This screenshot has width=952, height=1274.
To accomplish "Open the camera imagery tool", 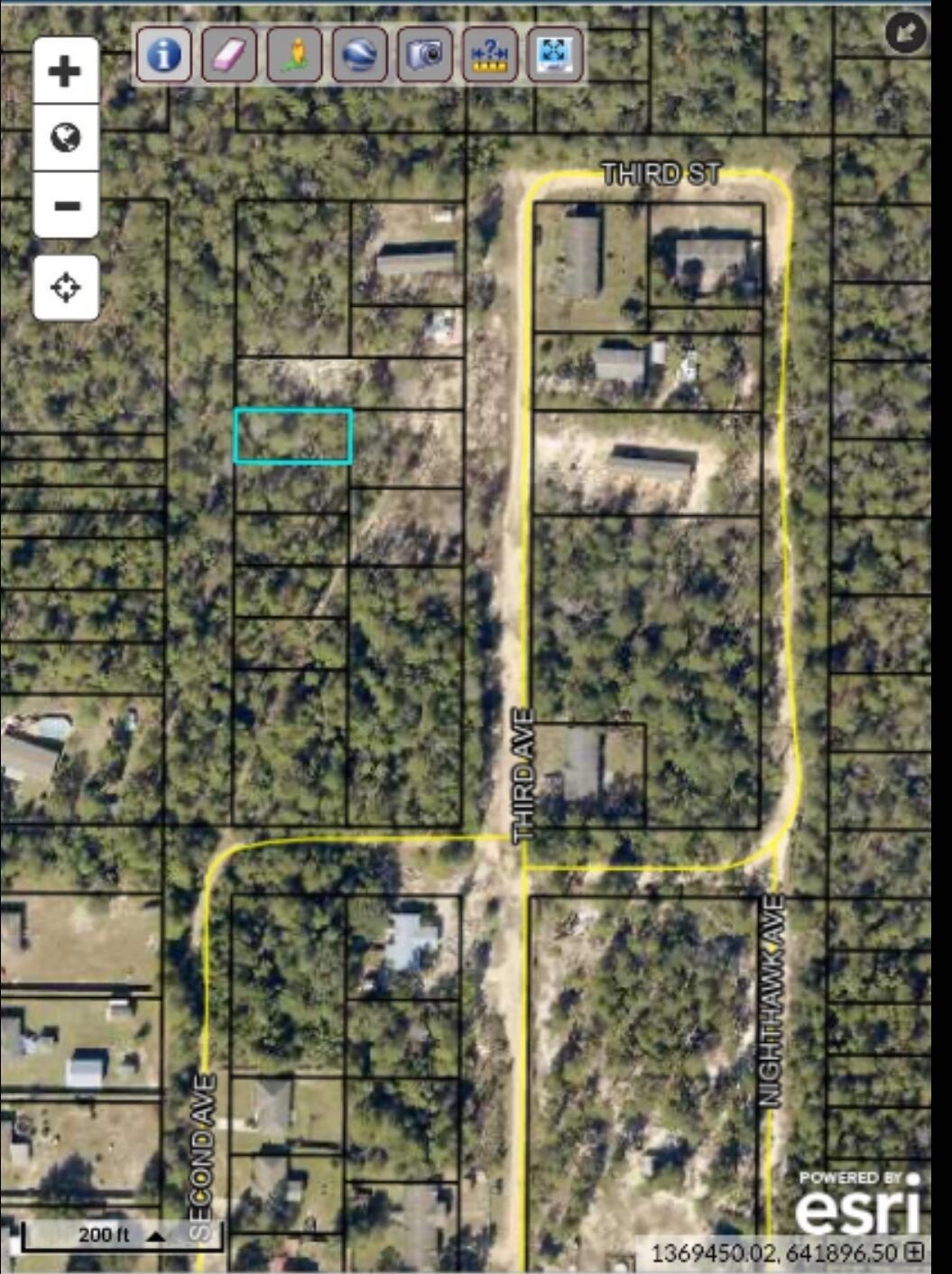I will [425, 55].
